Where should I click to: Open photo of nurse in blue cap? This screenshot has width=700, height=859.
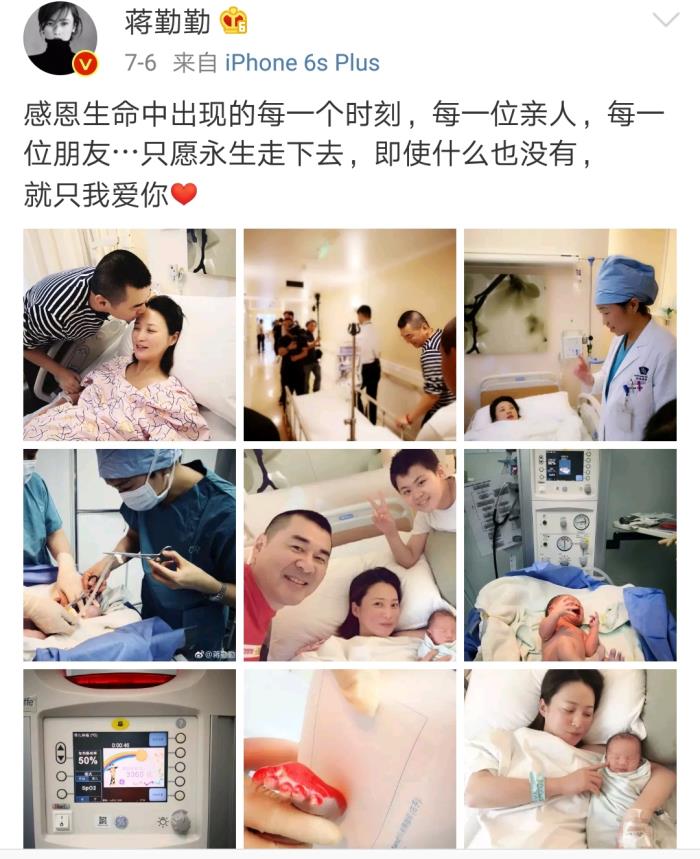click(x=570, y=335)
